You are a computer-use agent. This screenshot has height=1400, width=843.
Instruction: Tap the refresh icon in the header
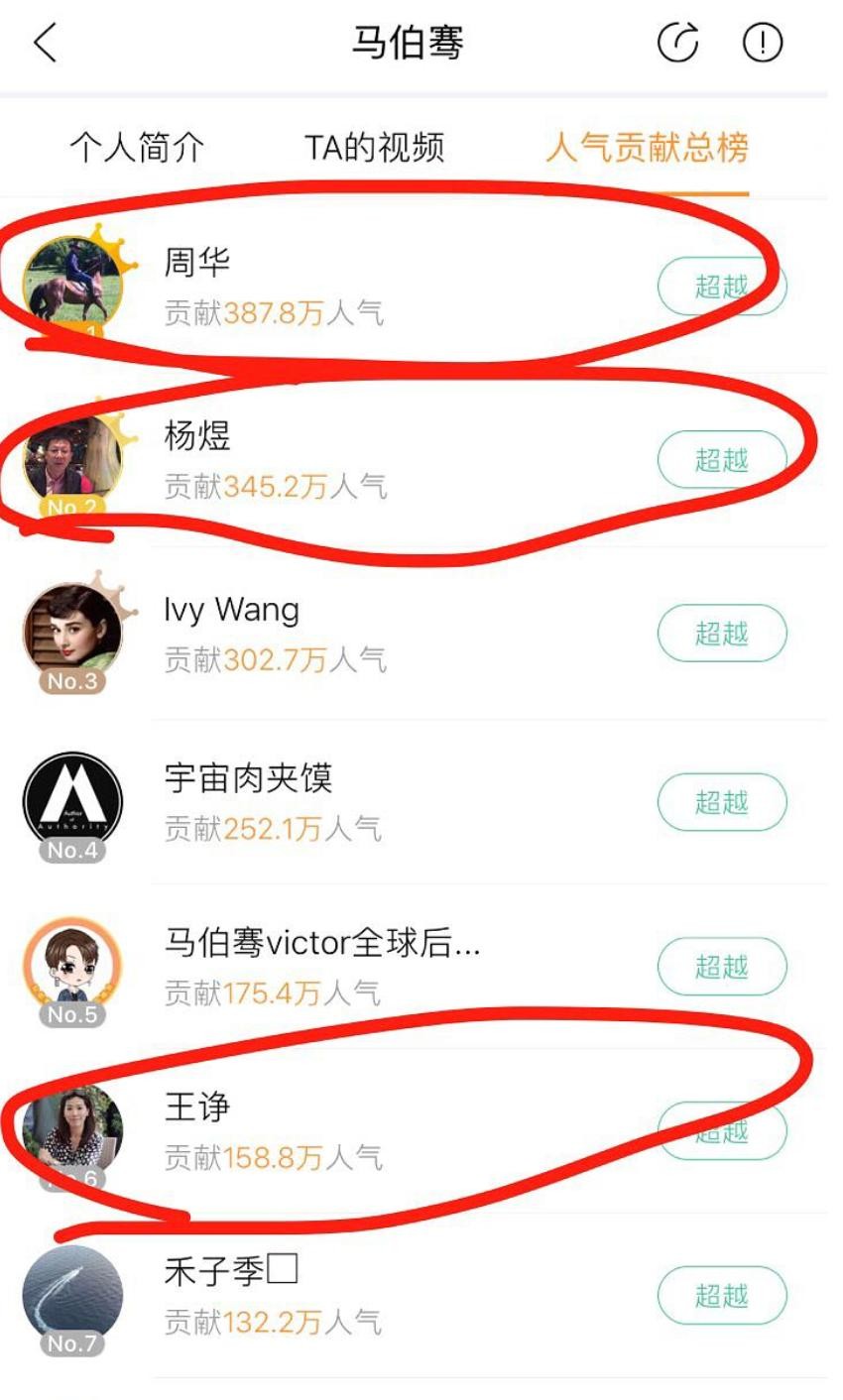(678, 44)
